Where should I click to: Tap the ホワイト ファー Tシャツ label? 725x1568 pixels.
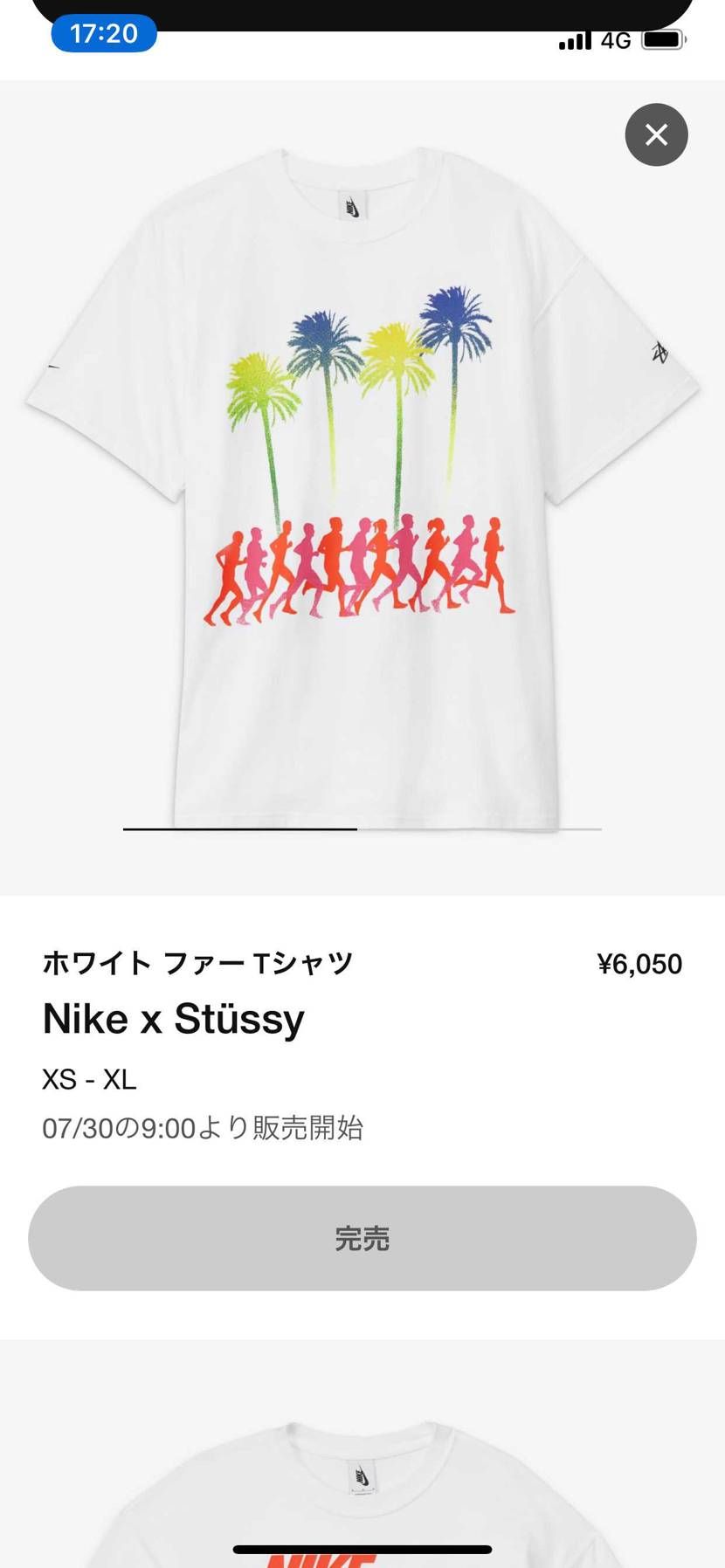click(x=197, y=961)
